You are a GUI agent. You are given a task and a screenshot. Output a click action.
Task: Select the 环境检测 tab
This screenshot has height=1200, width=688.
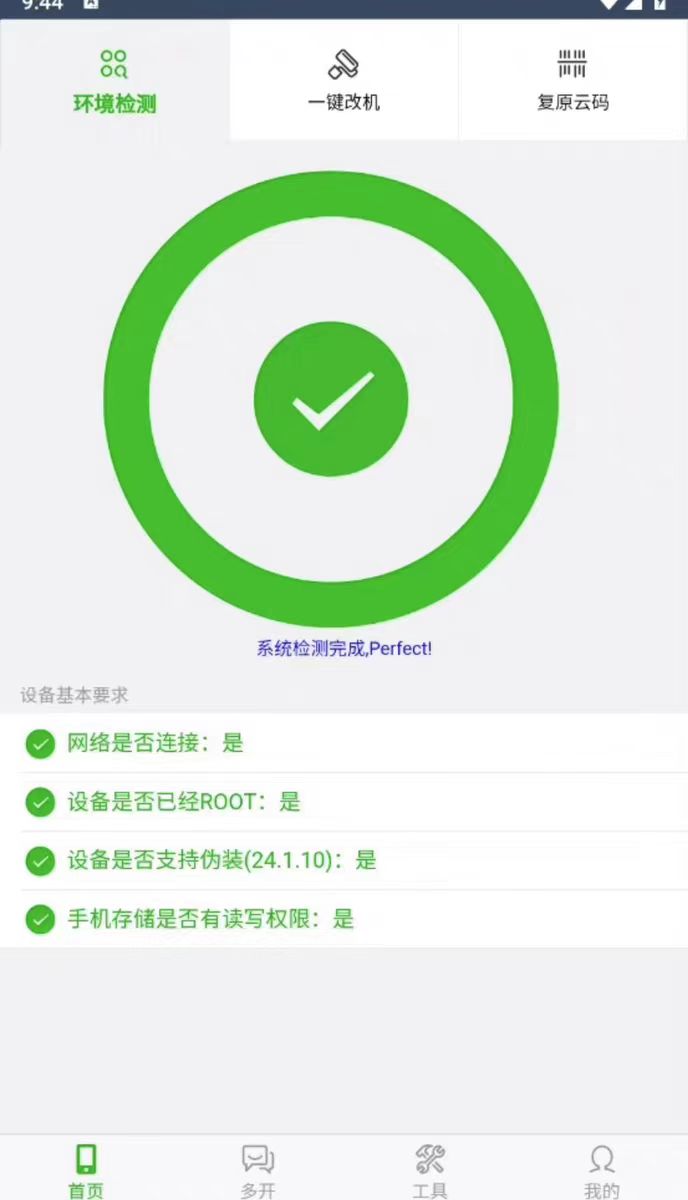pos(114,81)
